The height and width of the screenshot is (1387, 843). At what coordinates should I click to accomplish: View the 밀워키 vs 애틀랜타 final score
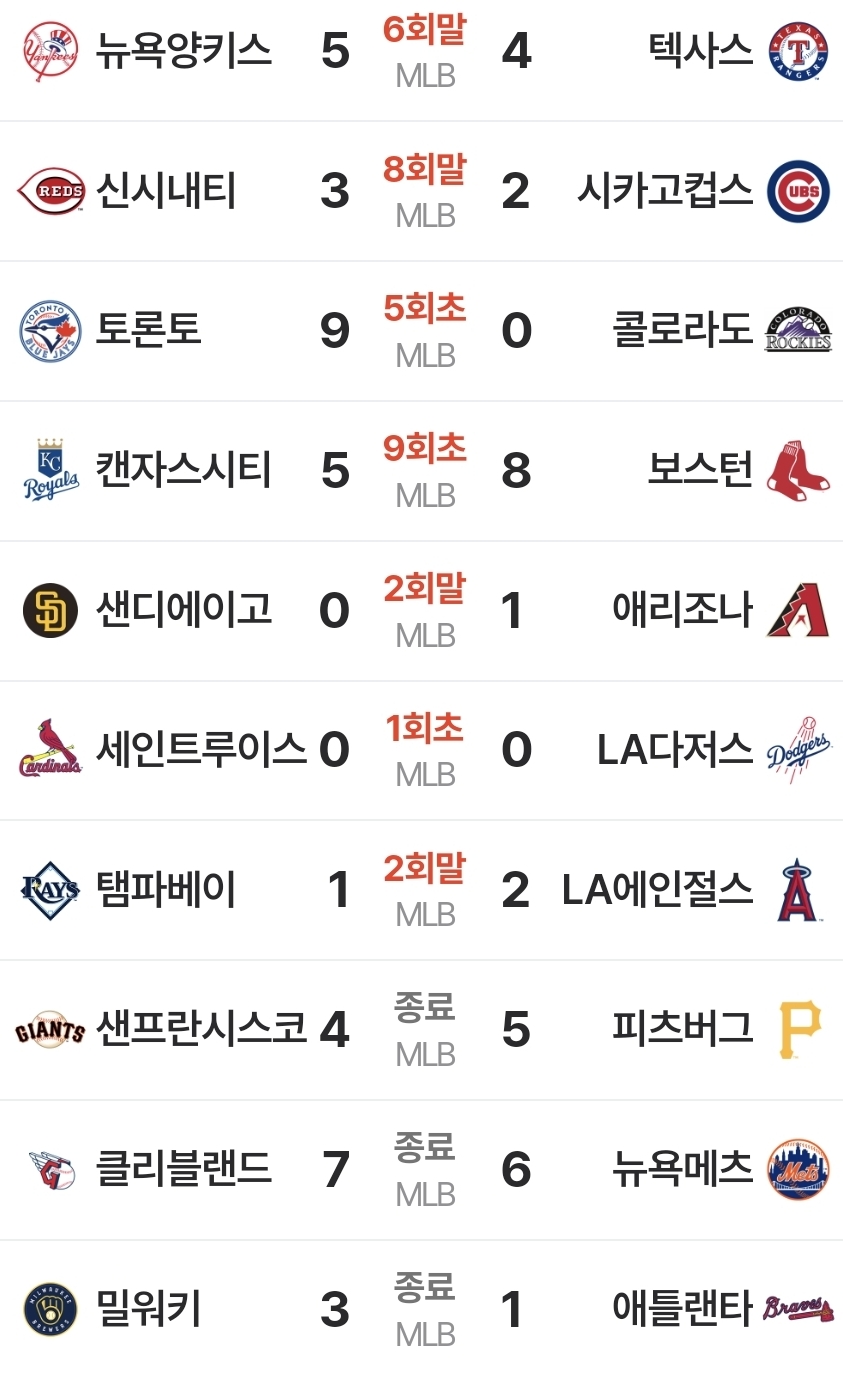(x=421, y=1310)
